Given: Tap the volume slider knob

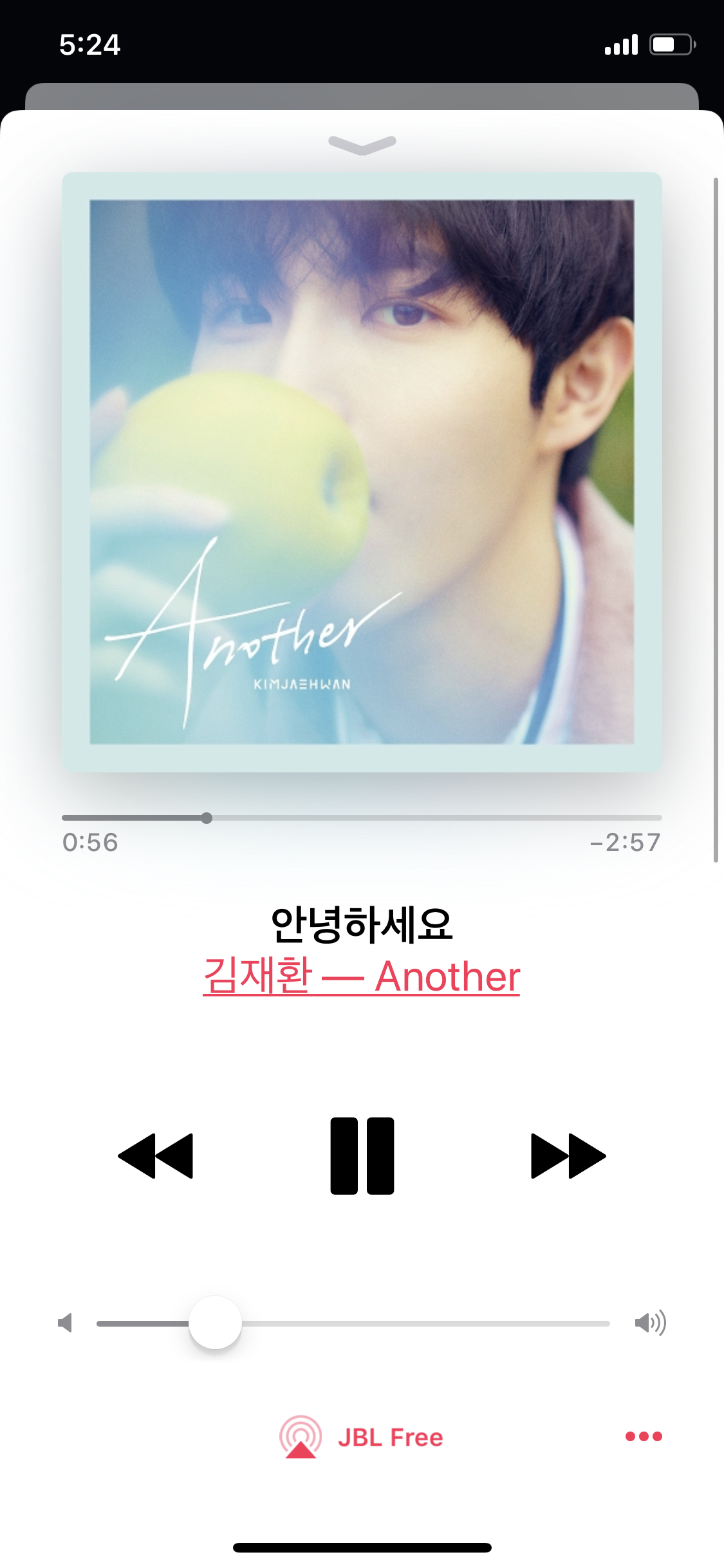Looking at the screenshot, I should click(215, 1323).
